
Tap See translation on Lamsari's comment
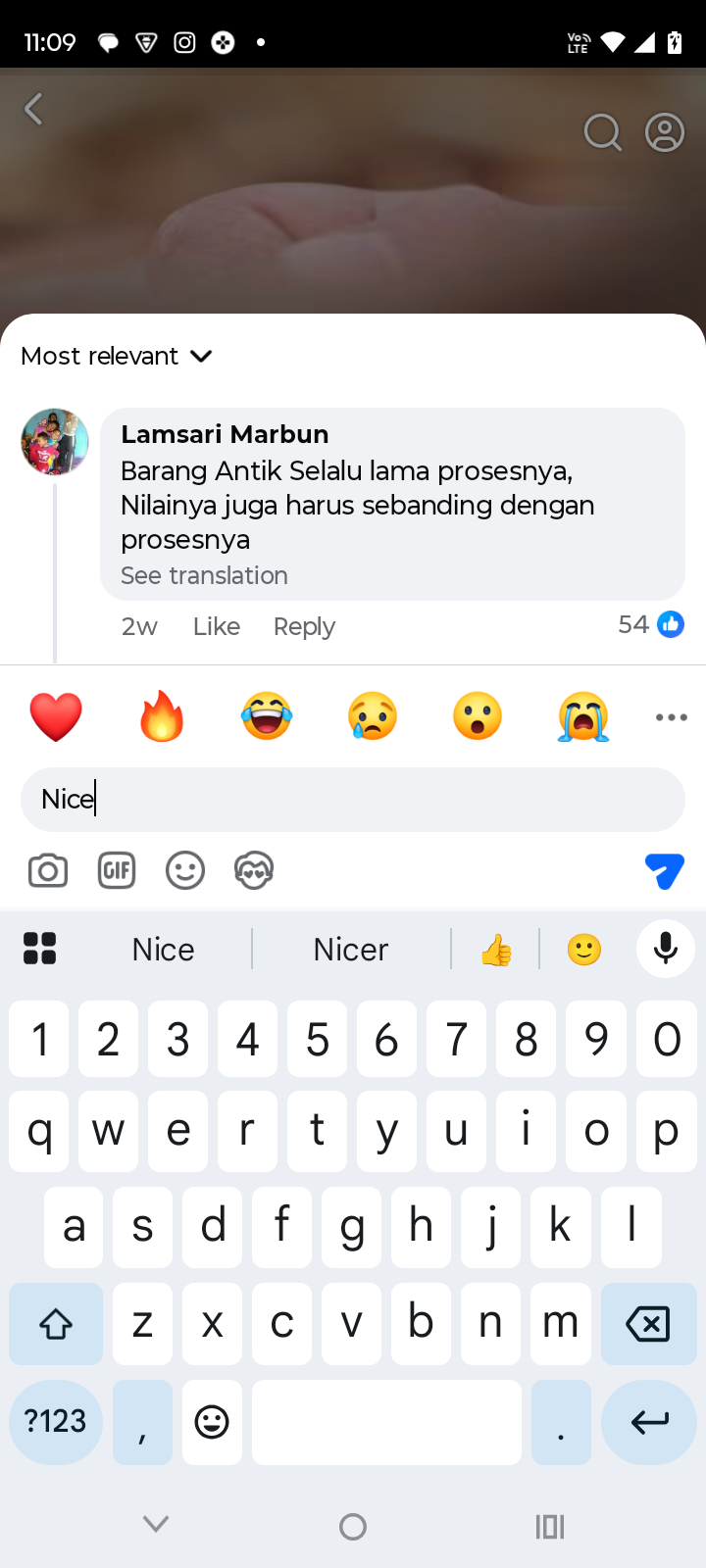tap(204, 575)
